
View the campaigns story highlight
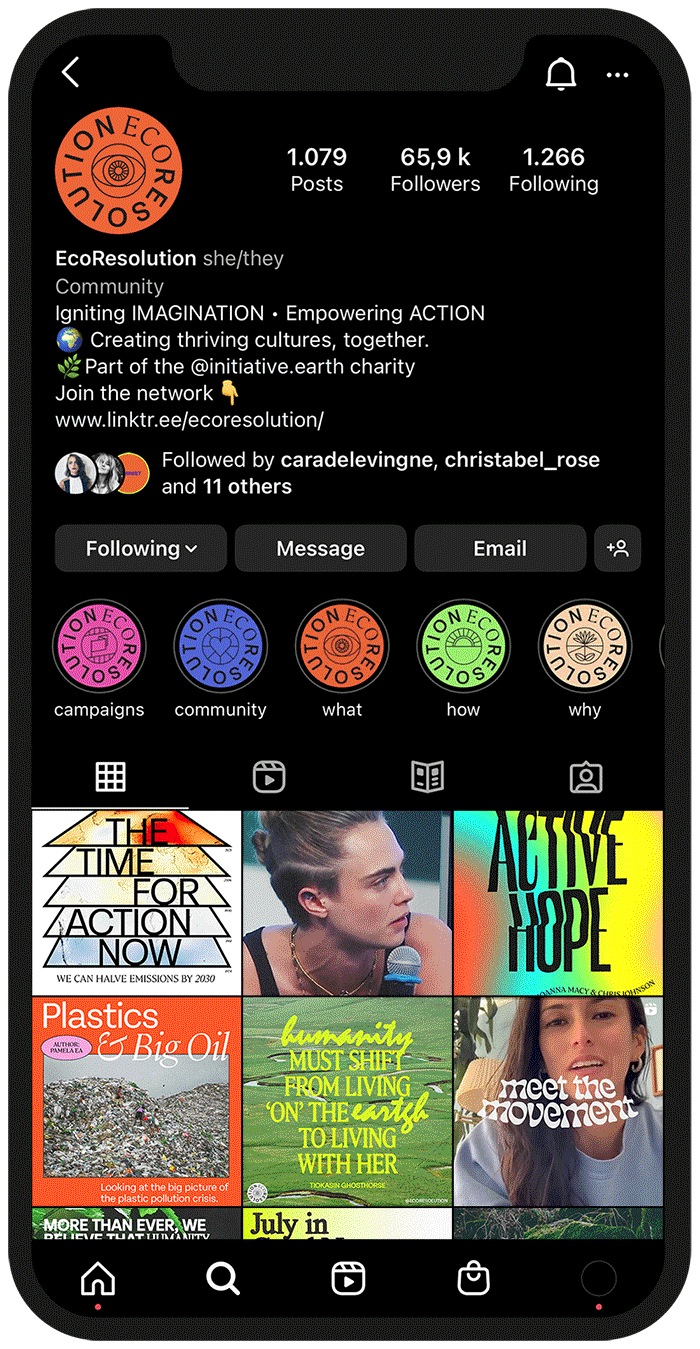tap(99, 646)
